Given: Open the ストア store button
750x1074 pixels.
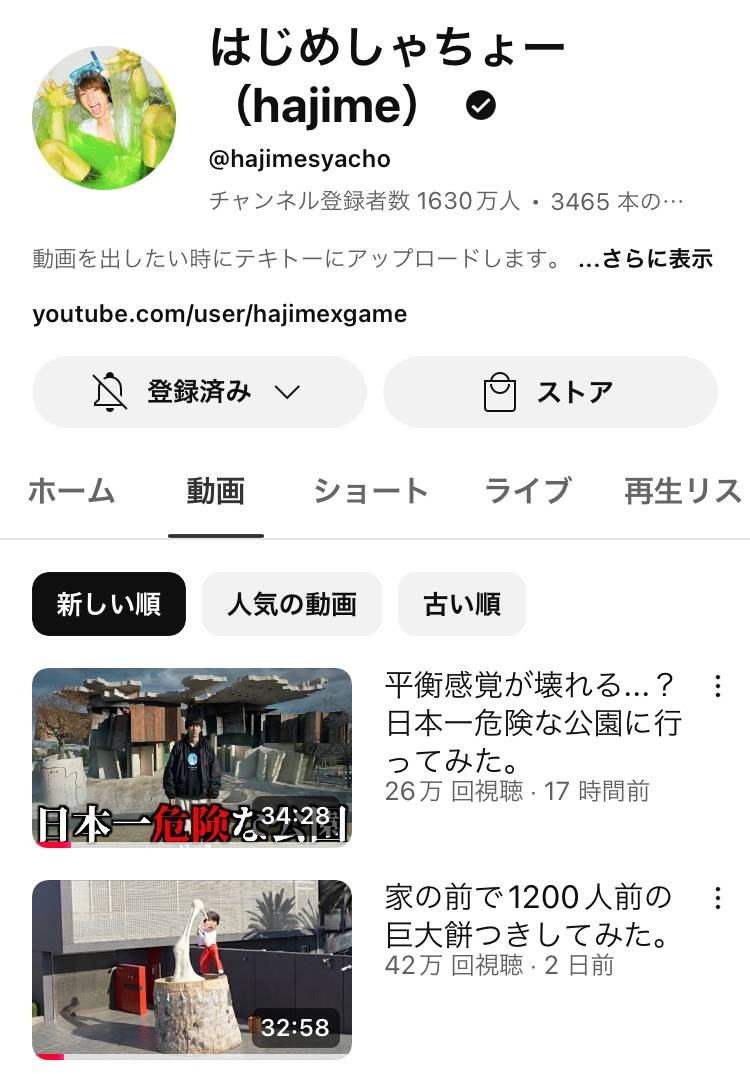Looking at the screenshot, I should point(550,392).
